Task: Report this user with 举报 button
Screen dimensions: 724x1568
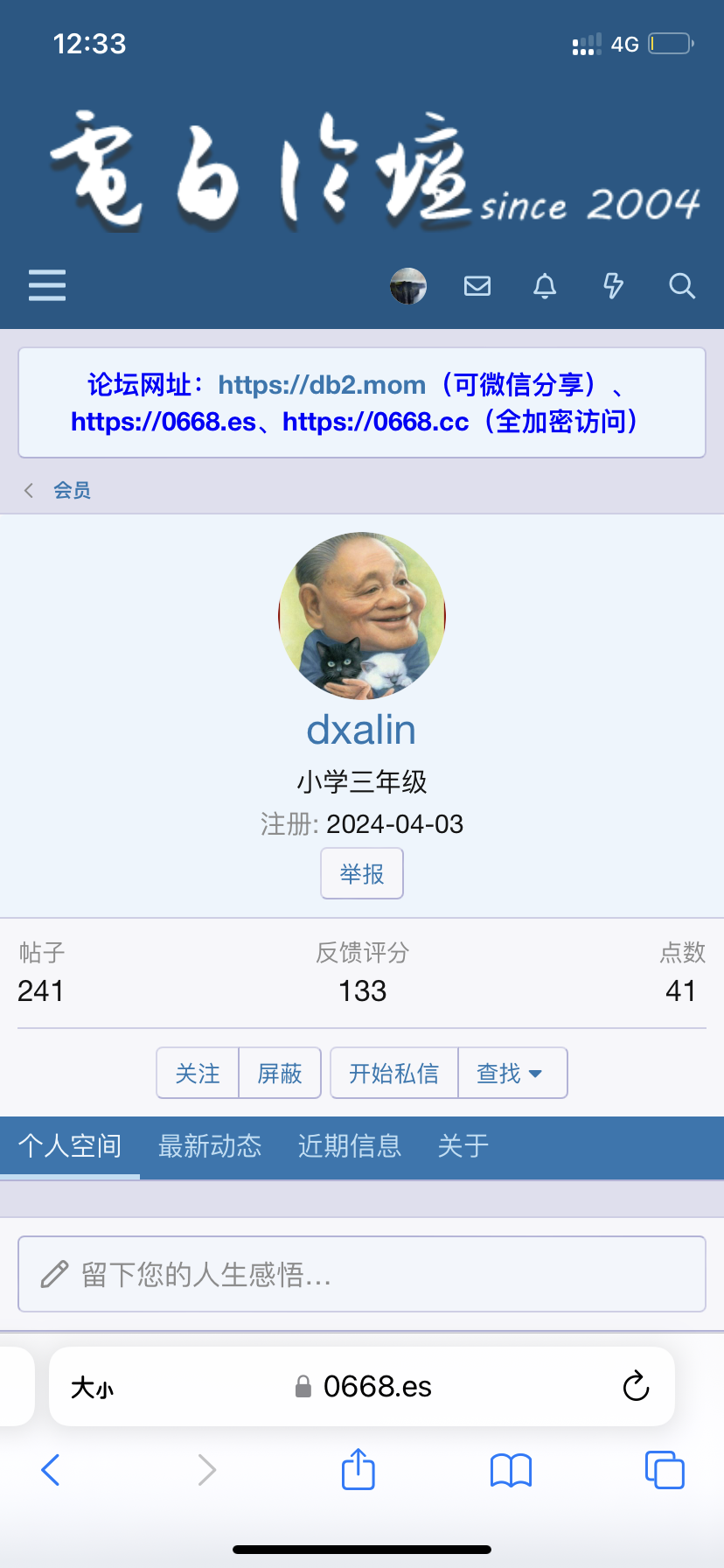Action: (x=362, y=873)
